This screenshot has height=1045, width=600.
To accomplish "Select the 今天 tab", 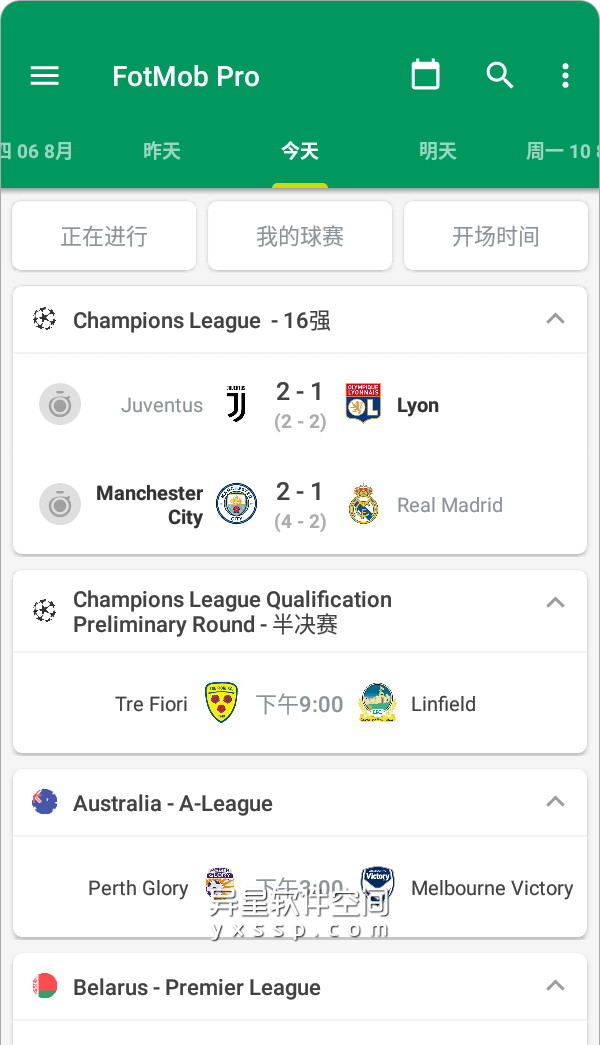I will [299, 151].
